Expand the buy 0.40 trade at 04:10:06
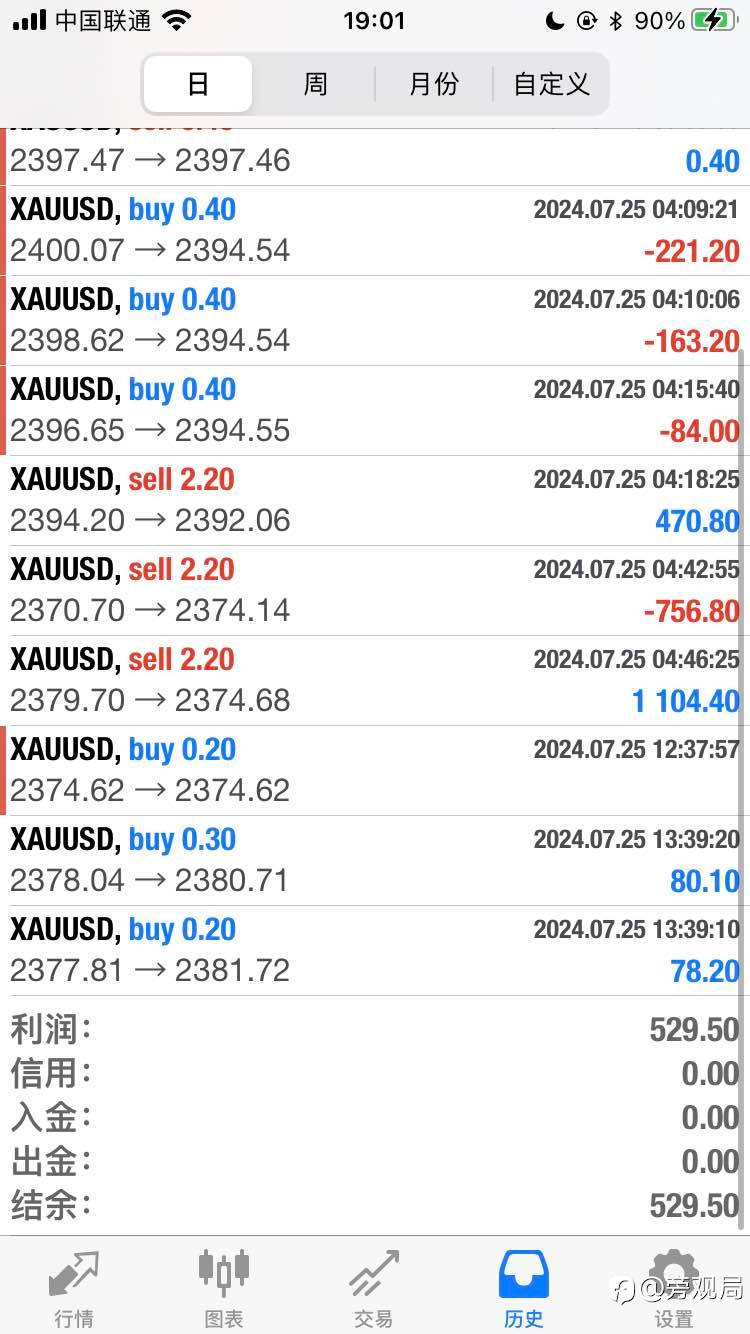Image resolution: width=750 pixels, height=1334 pixels. tap(375, 321)
